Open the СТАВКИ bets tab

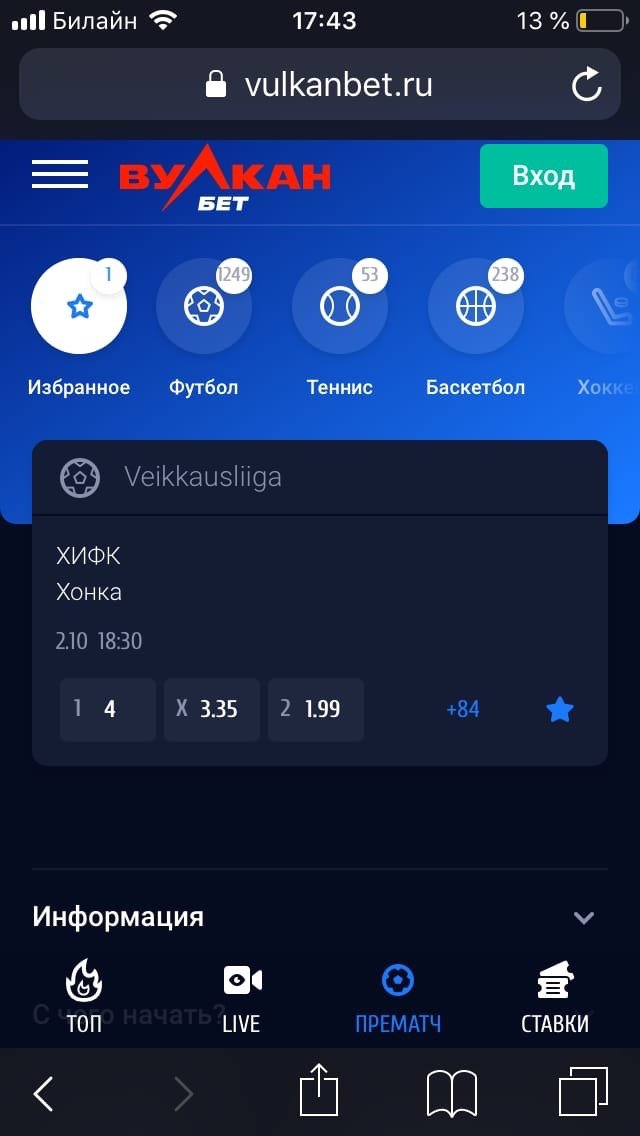point(555,996)
